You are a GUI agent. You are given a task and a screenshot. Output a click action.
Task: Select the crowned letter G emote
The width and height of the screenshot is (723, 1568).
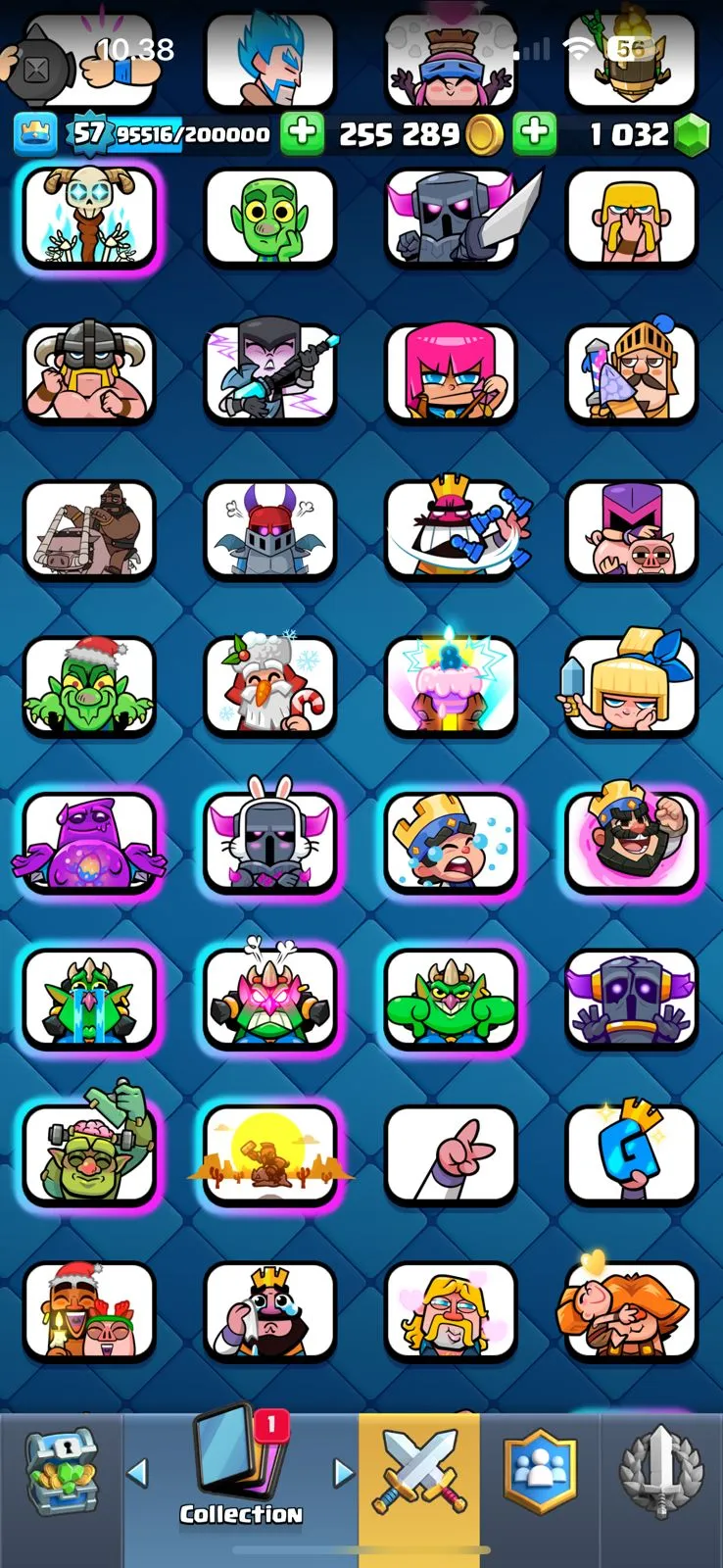click(632, 1155)
